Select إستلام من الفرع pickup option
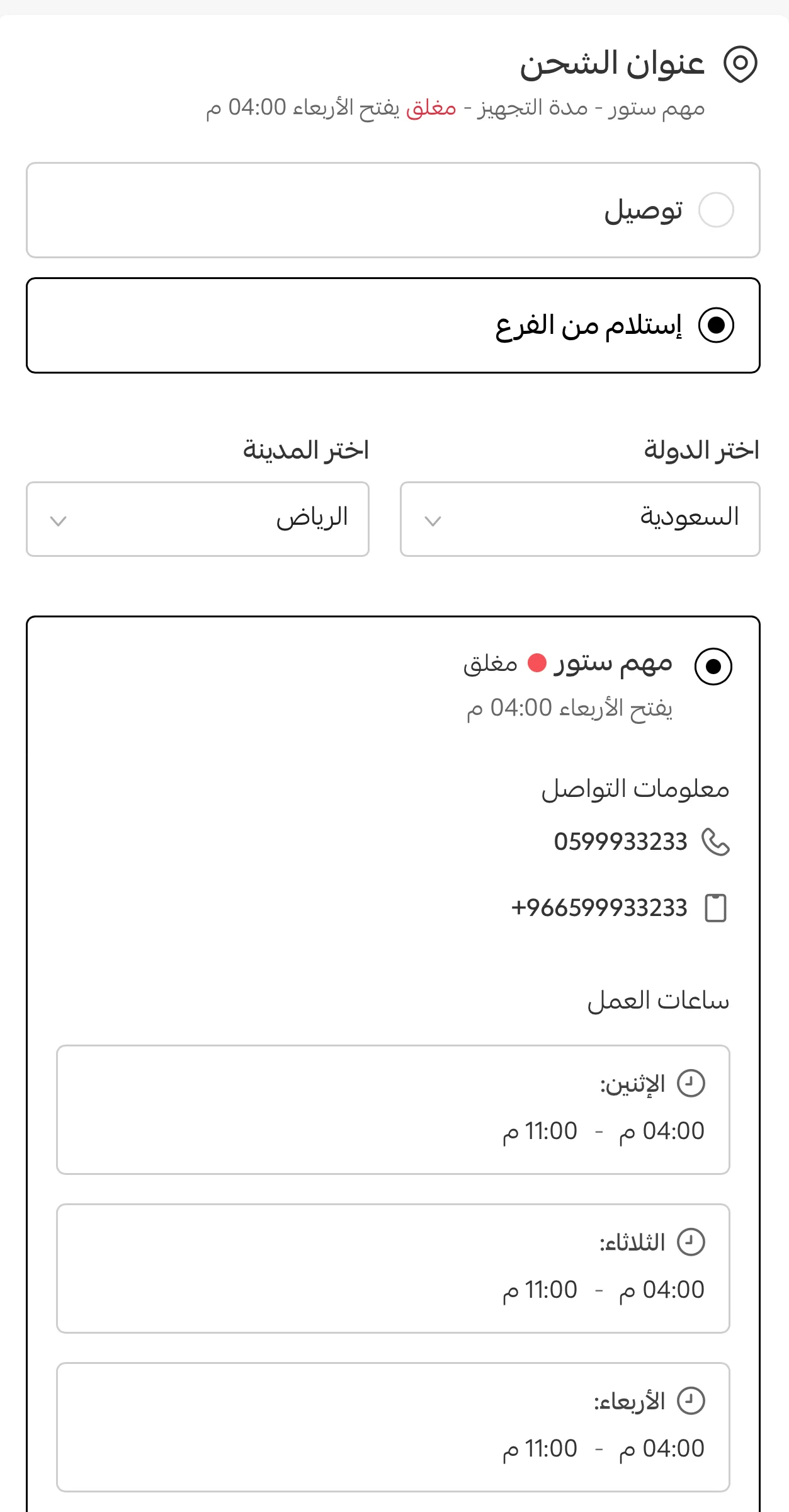Screen dimensions: 789x1512 (716, 325)
